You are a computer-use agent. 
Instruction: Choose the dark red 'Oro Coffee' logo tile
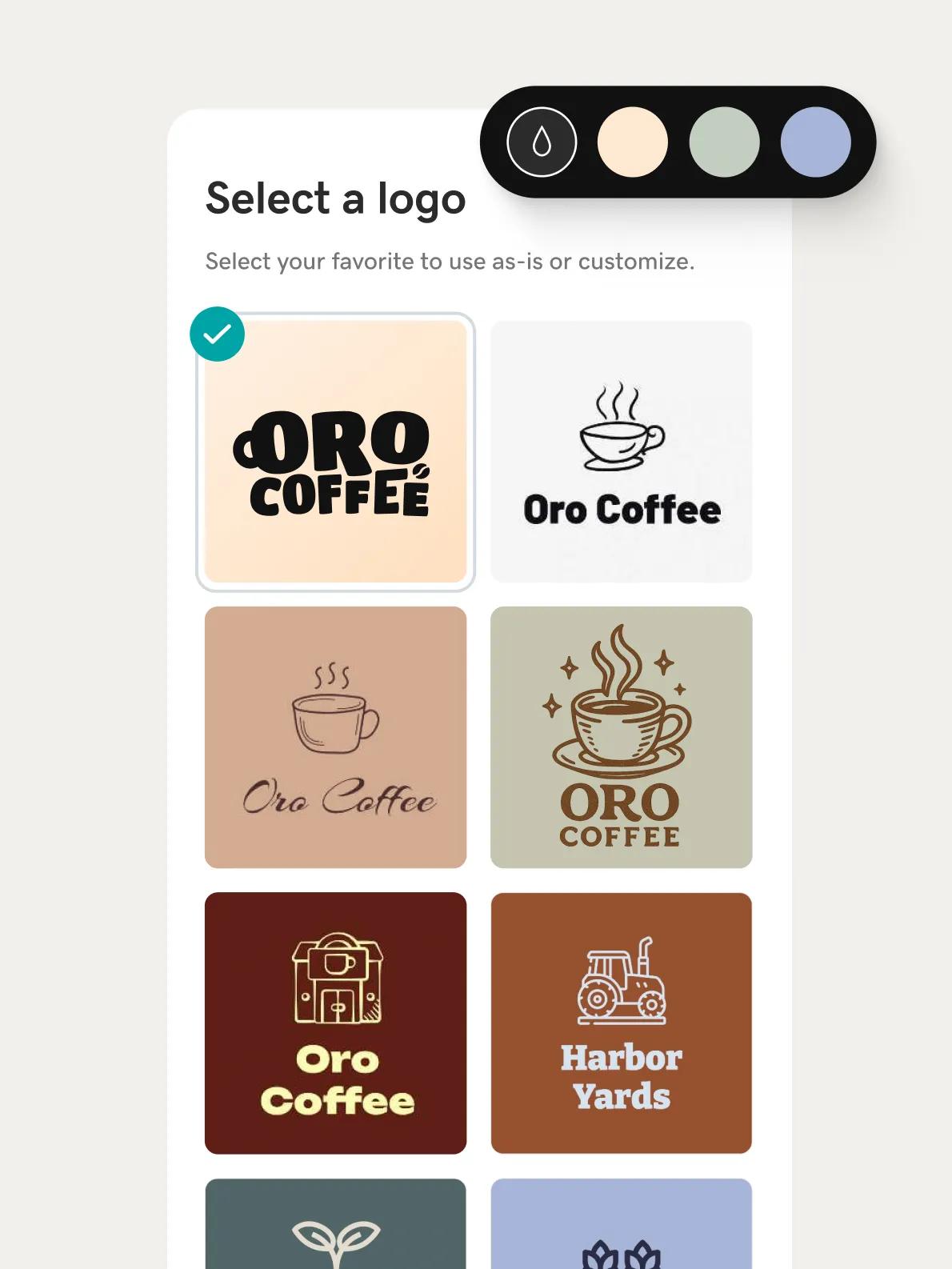point(335,1023)
